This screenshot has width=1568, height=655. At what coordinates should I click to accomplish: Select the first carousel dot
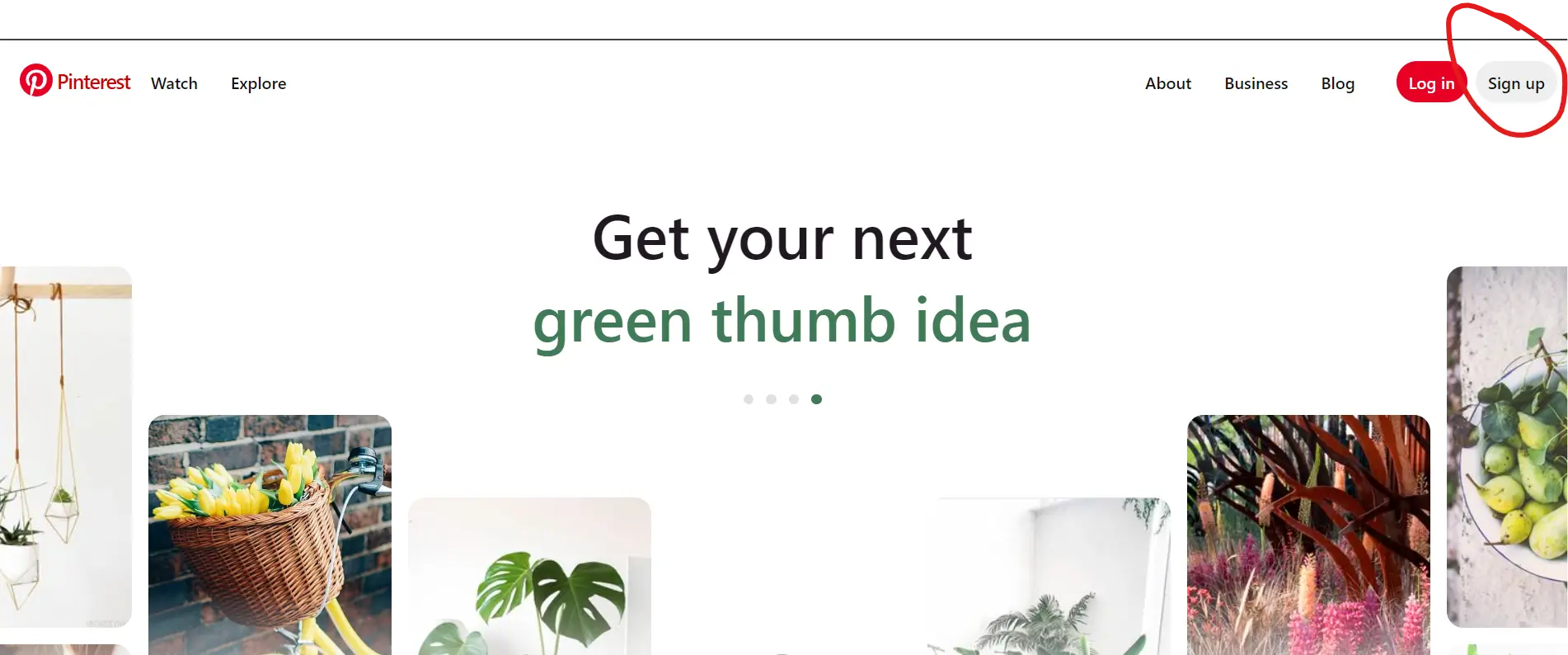coord(749,399)
